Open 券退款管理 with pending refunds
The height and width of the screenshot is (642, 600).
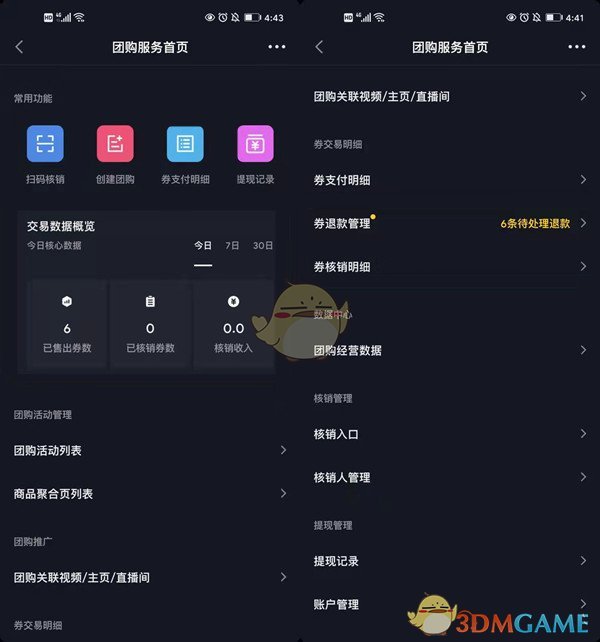[x=448, y=223]
